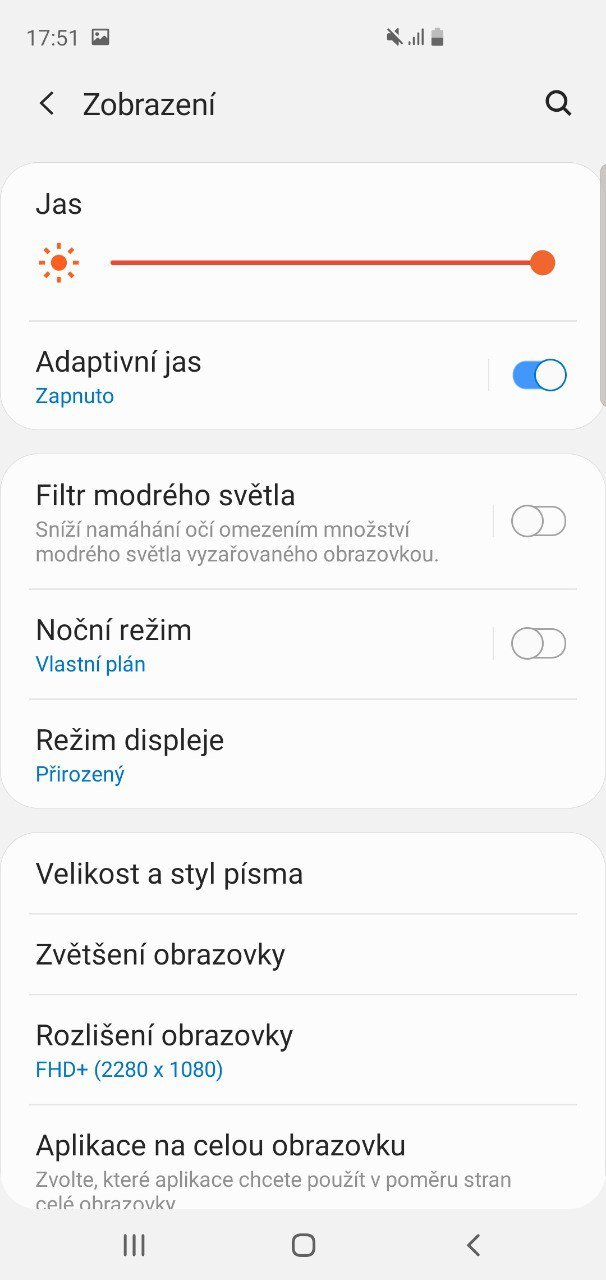This screenshot has width=606, height=1280.
Task: Enable the Filtr modrého světla switch
Action: click(x=539, y=521)
